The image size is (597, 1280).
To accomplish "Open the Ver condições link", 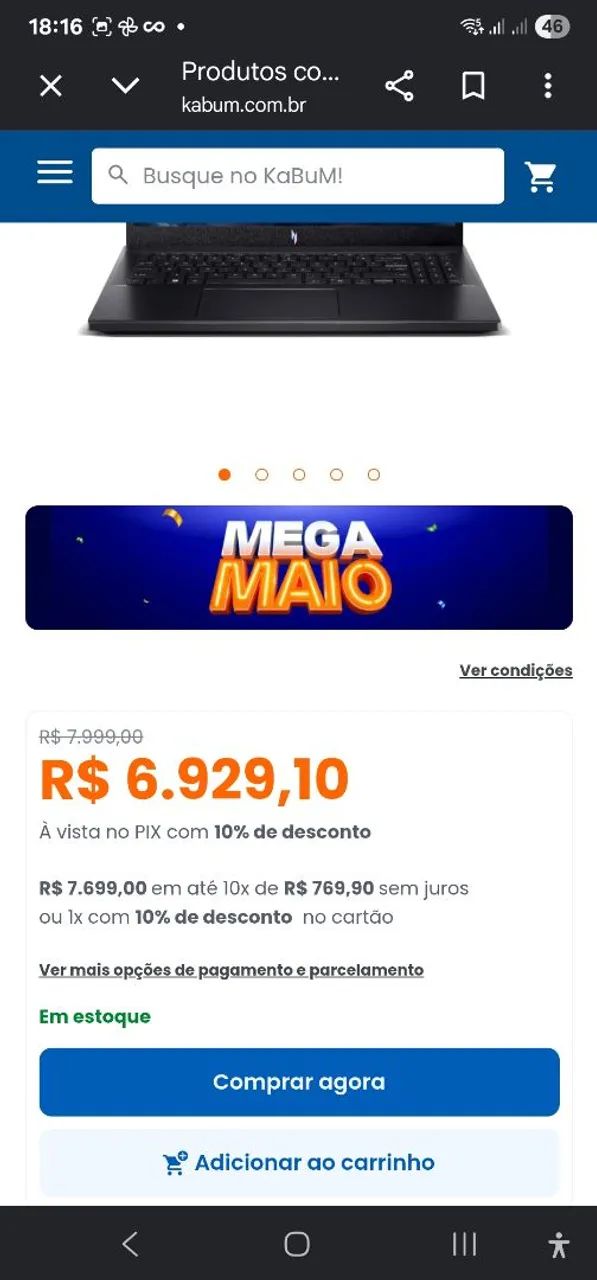I will tap(516, 670).
